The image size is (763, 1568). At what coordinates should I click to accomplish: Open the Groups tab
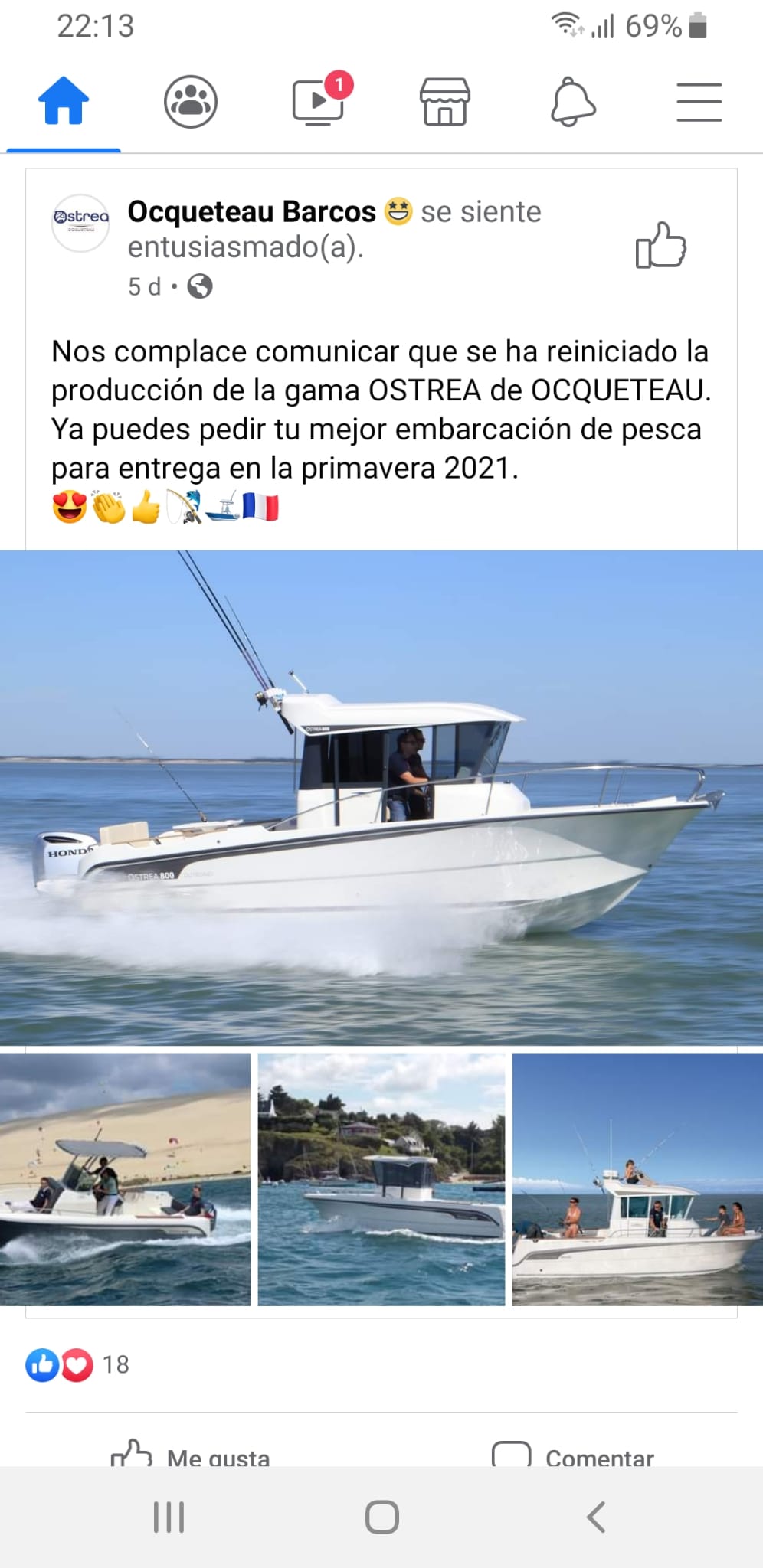point(191,101)
